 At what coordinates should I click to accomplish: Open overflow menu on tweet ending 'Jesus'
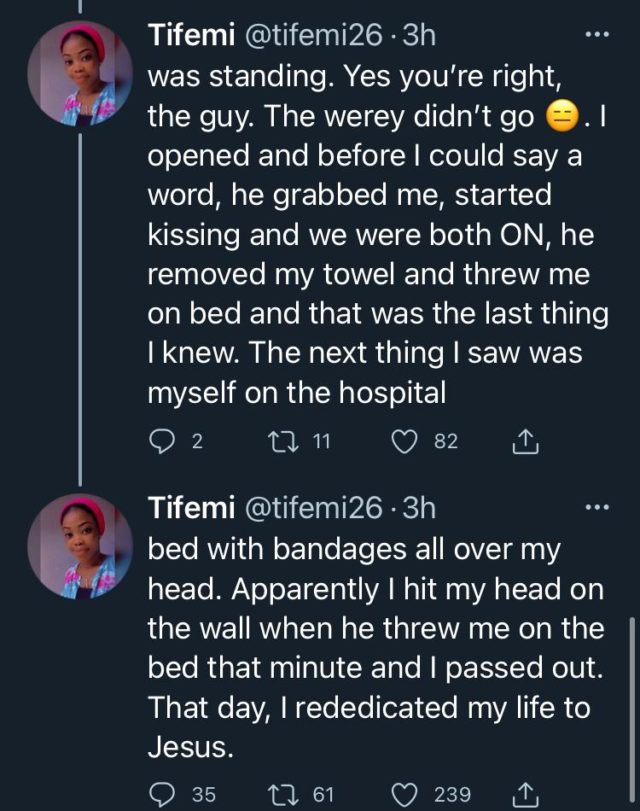[596, 507]
